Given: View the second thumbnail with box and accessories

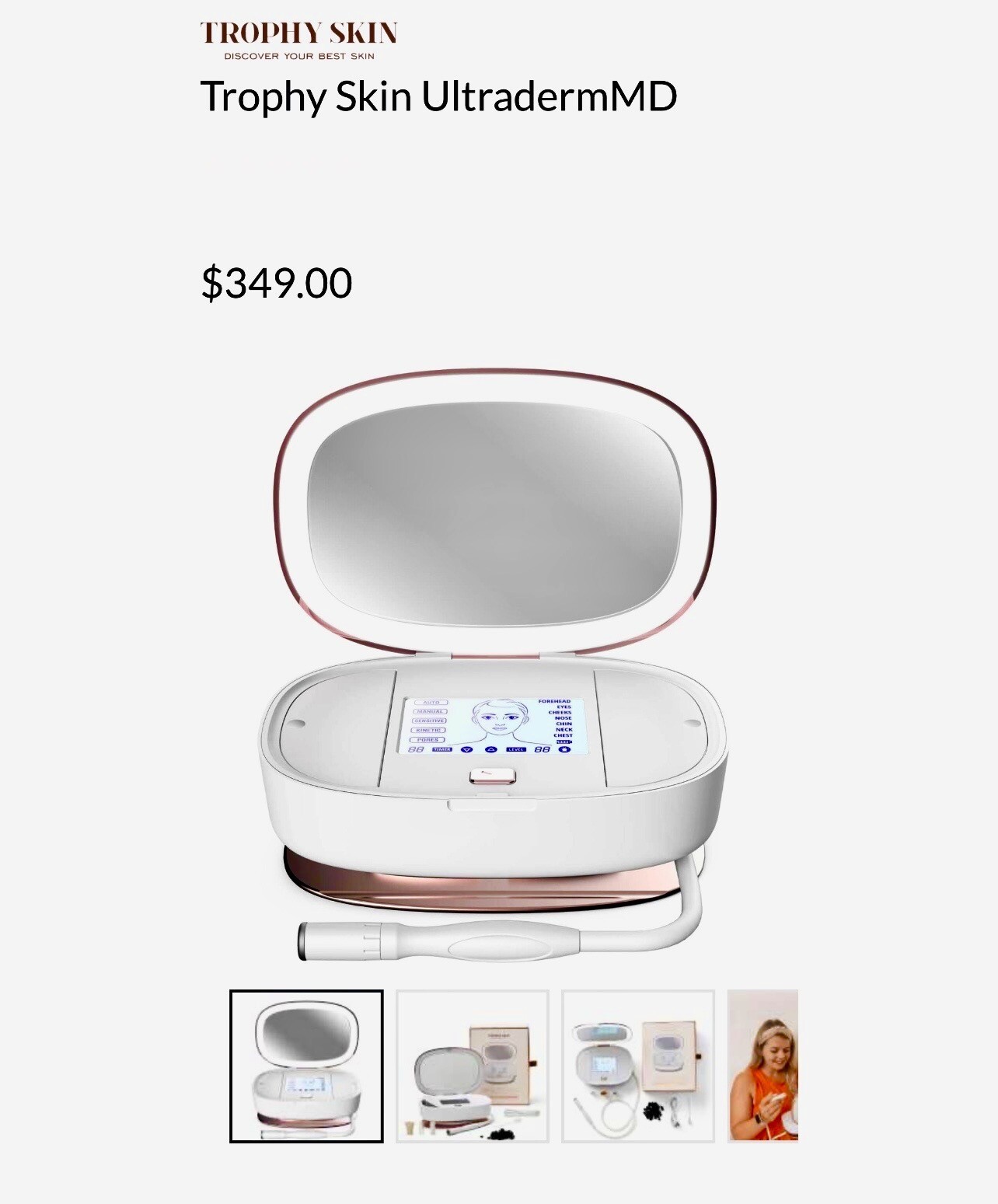Looking at the screenshot, I should 473,1066.
